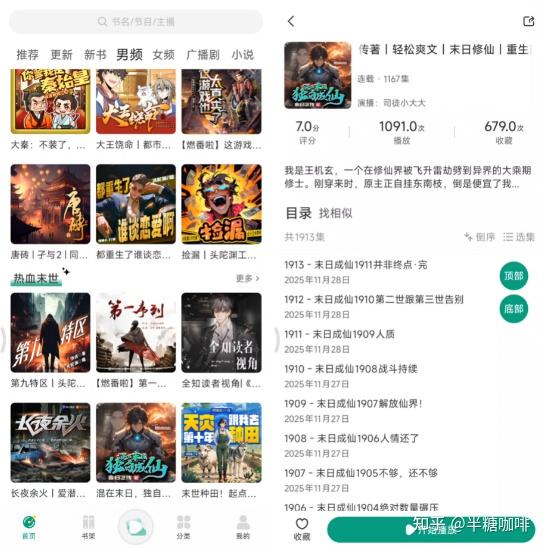Screen dimensions: 545x548
Task: Switch to the 找相似 tab
Action: pos(335,213)
